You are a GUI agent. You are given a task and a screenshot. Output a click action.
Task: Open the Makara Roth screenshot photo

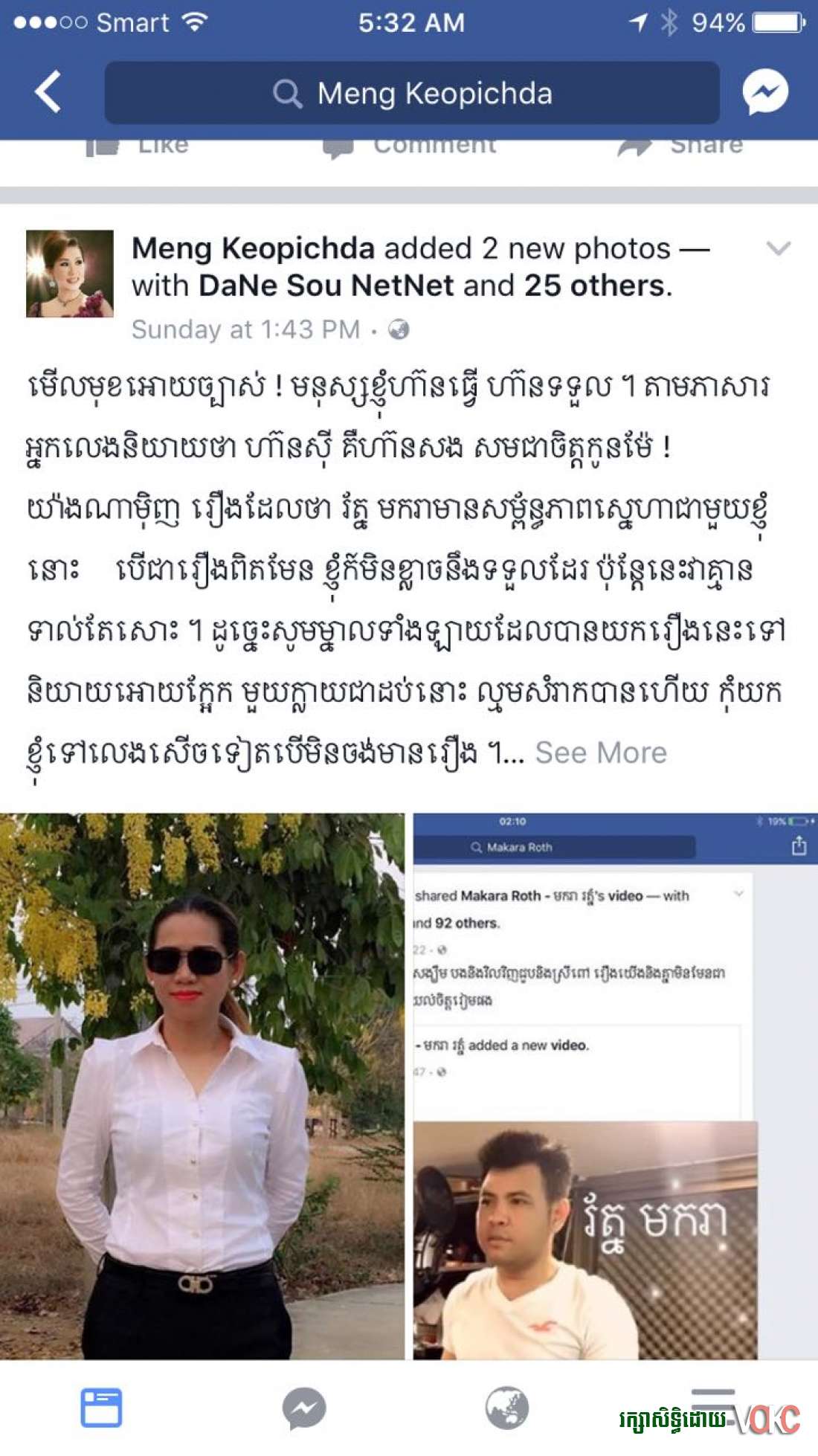(x=616, y=1086)
